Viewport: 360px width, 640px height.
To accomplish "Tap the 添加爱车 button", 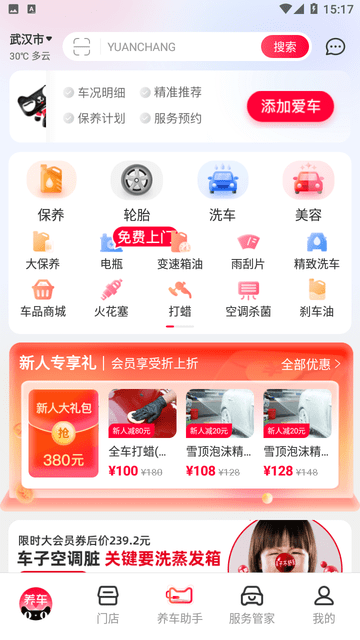I will [x=291, y=107].
